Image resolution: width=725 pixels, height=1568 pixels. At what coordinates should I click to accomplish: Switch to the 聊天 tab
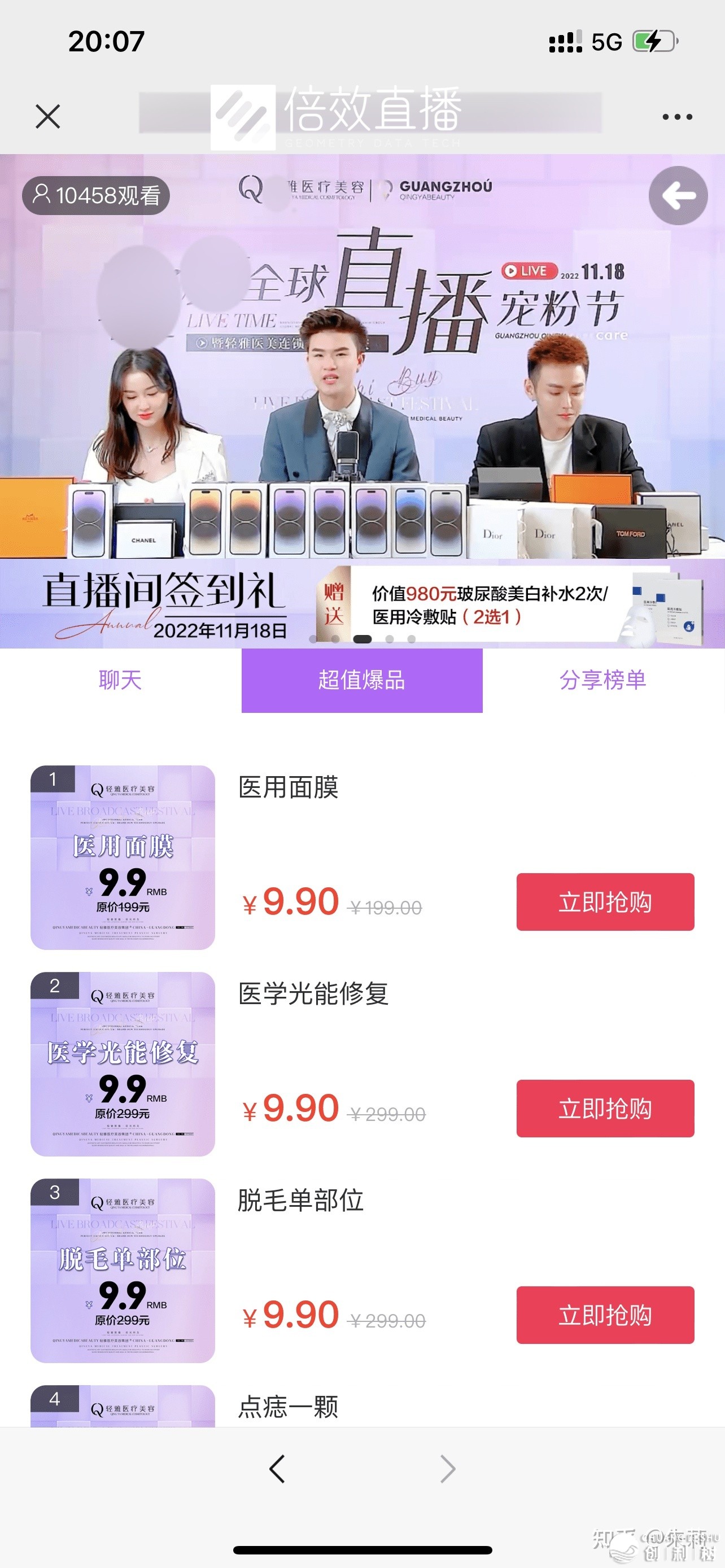pyautogui.click(x=120, y=680)
